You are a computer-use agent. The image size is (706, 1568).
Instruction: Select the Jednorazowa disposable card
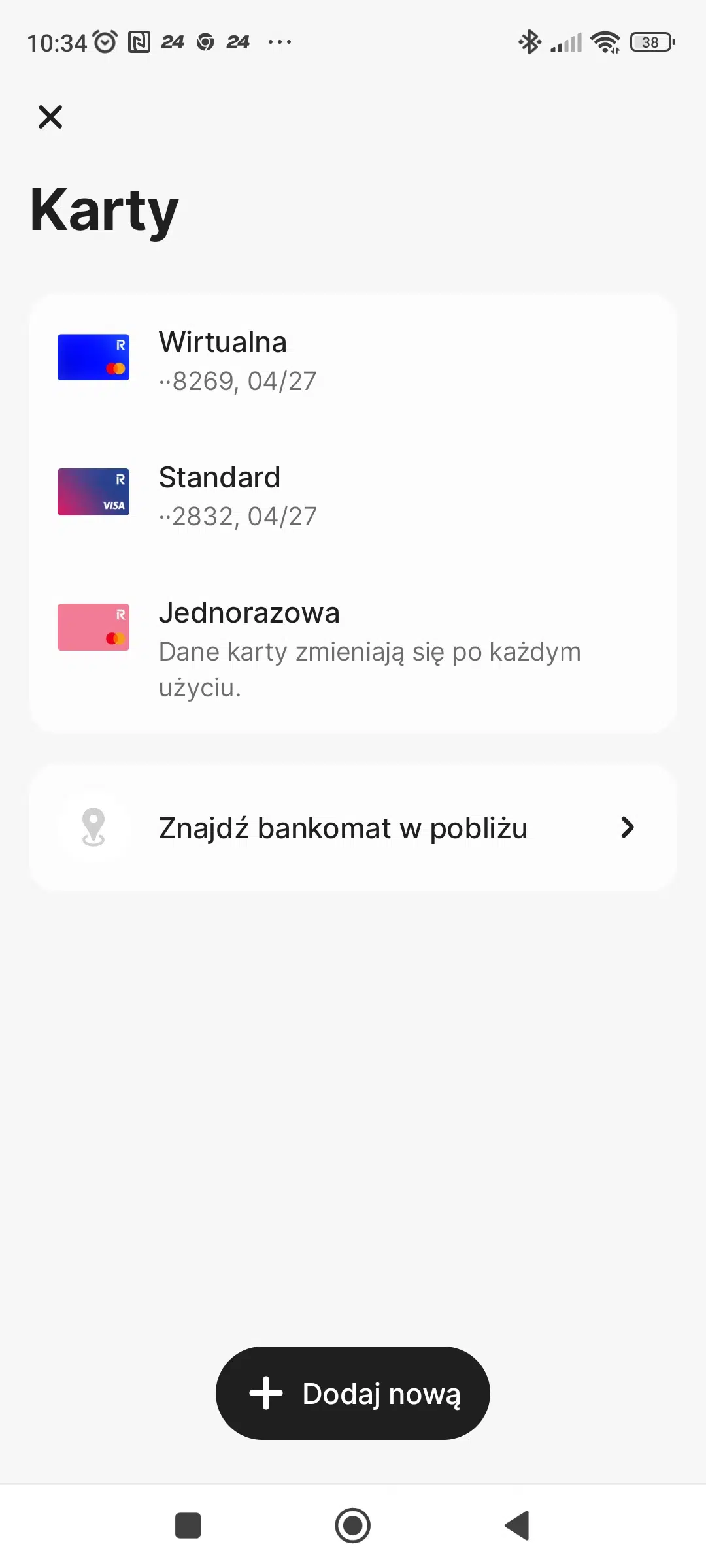coord(353,648)
